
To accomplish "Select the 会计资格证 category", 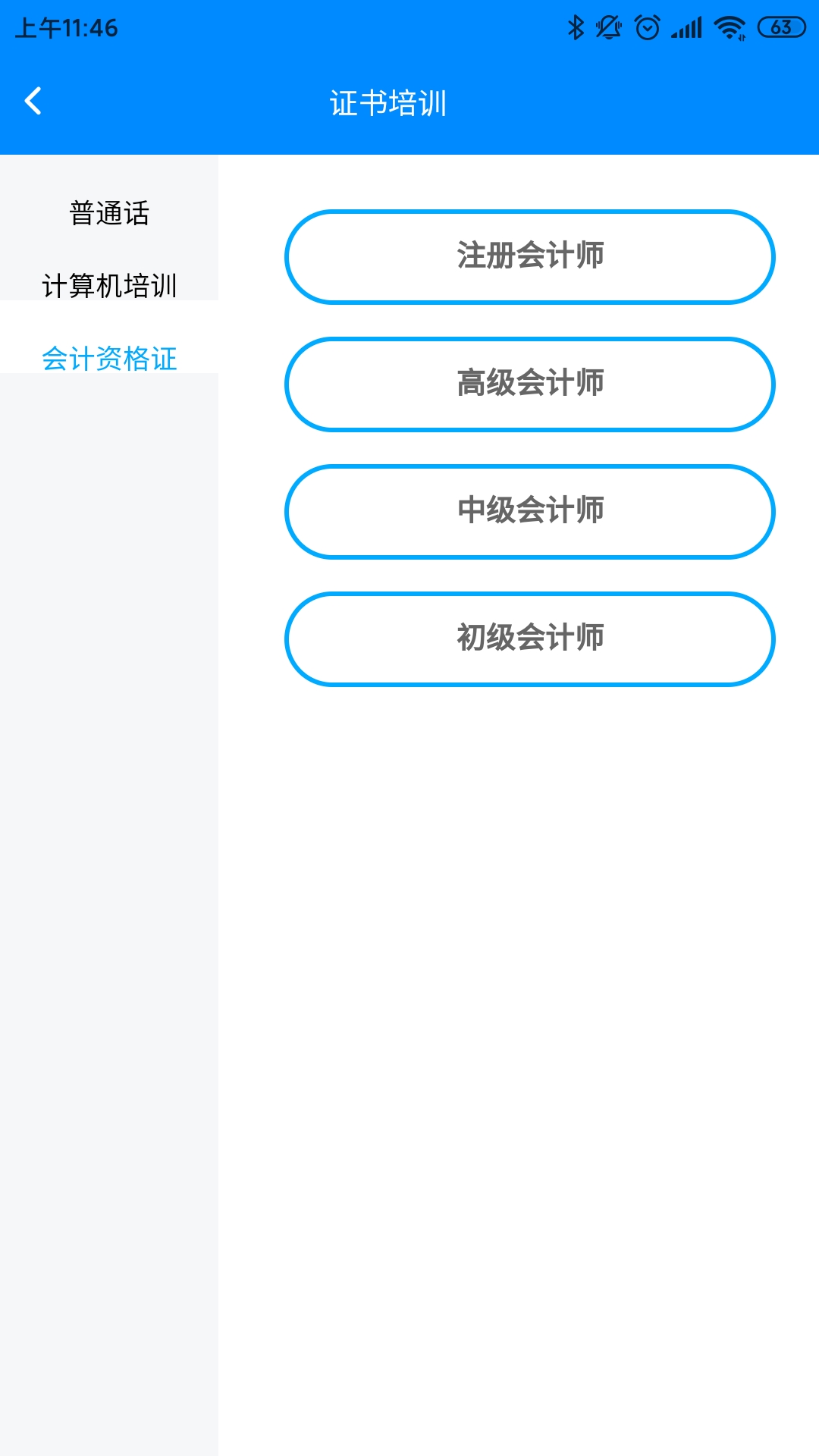I will tap(109, 358).
